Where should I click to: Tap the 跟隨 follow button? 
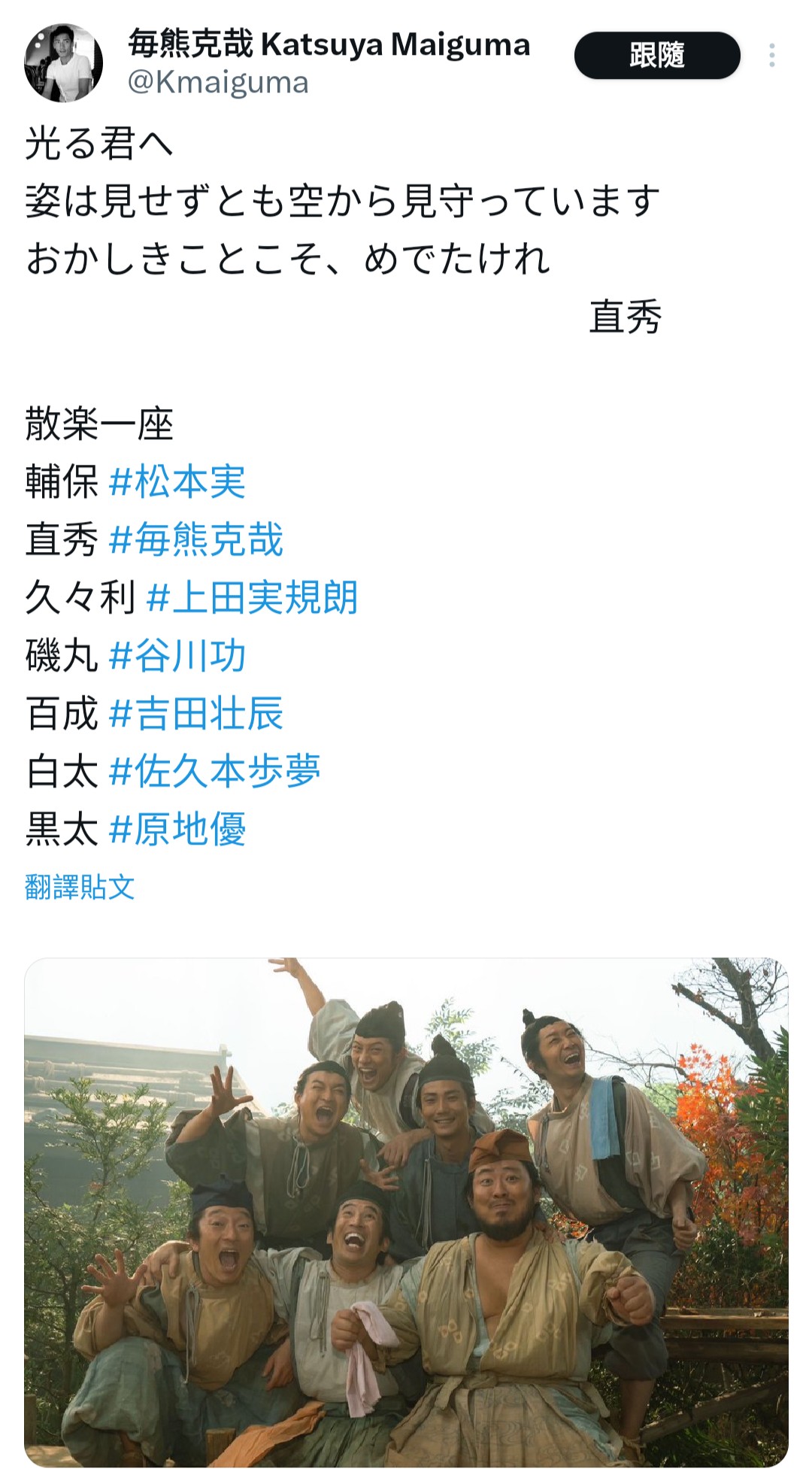click(x=656, y=56)
